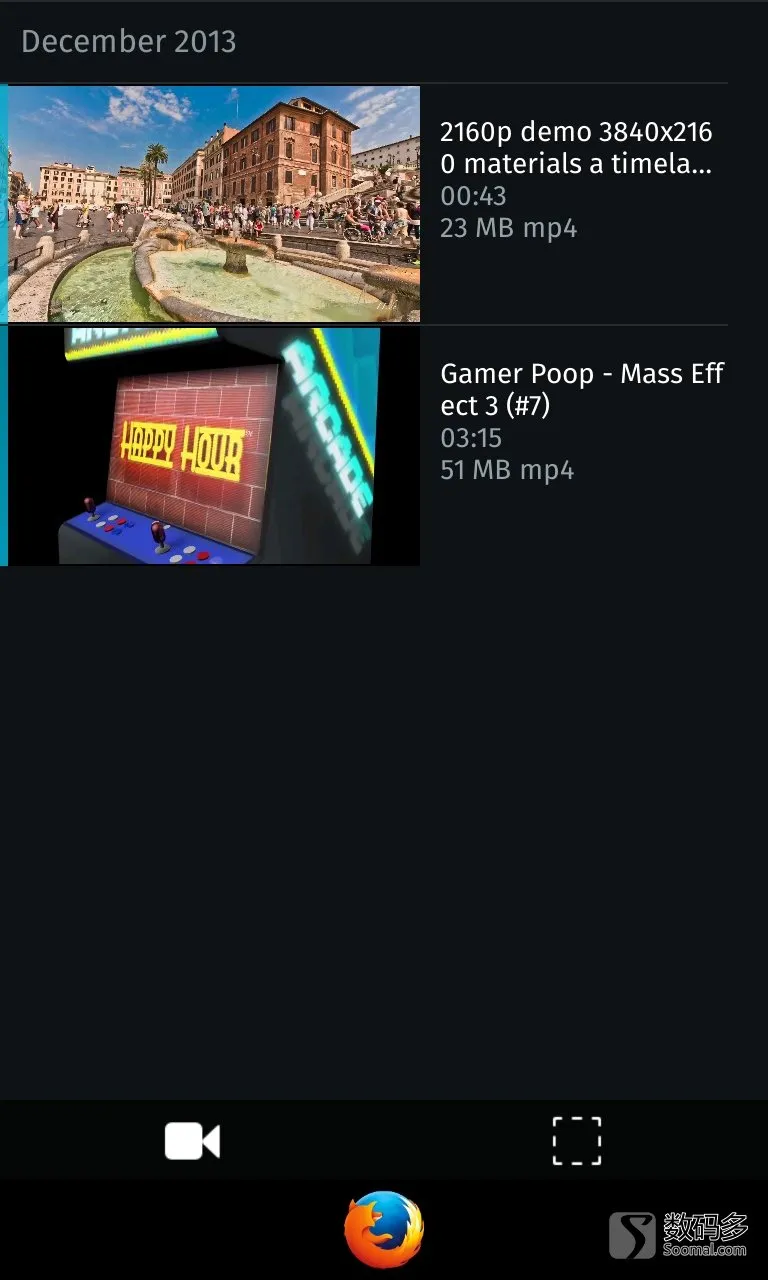Open the camcorder to record video
The width and height of the screenshot is (768, 1280).
coord(192,1141)
